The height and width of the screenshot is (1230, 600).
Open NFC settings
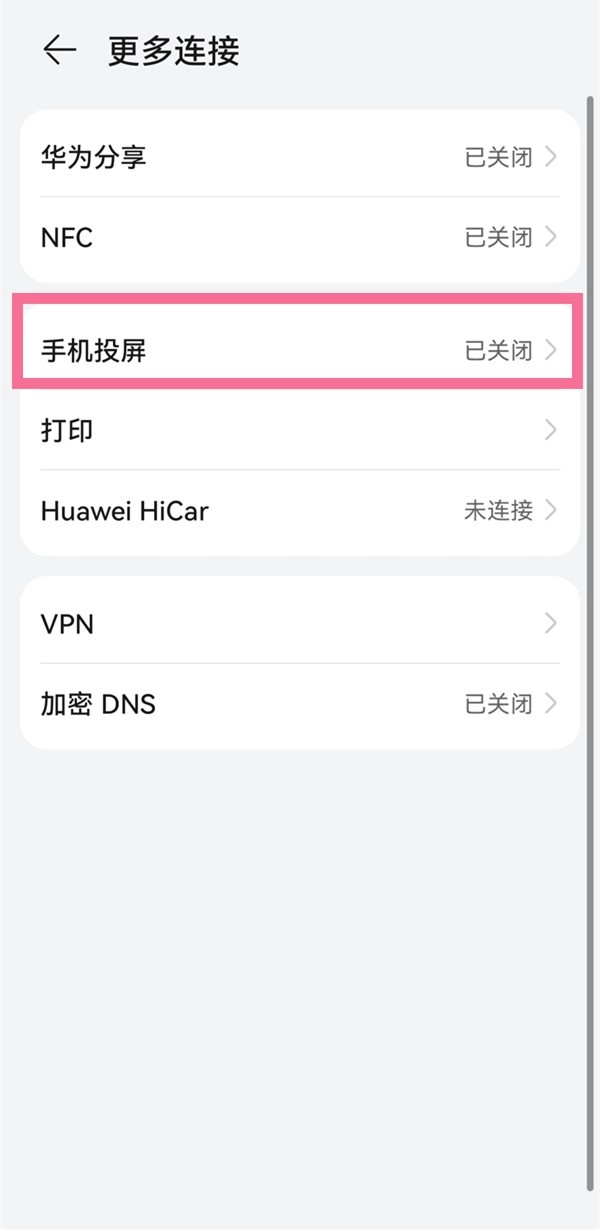[x=300, y=238]
